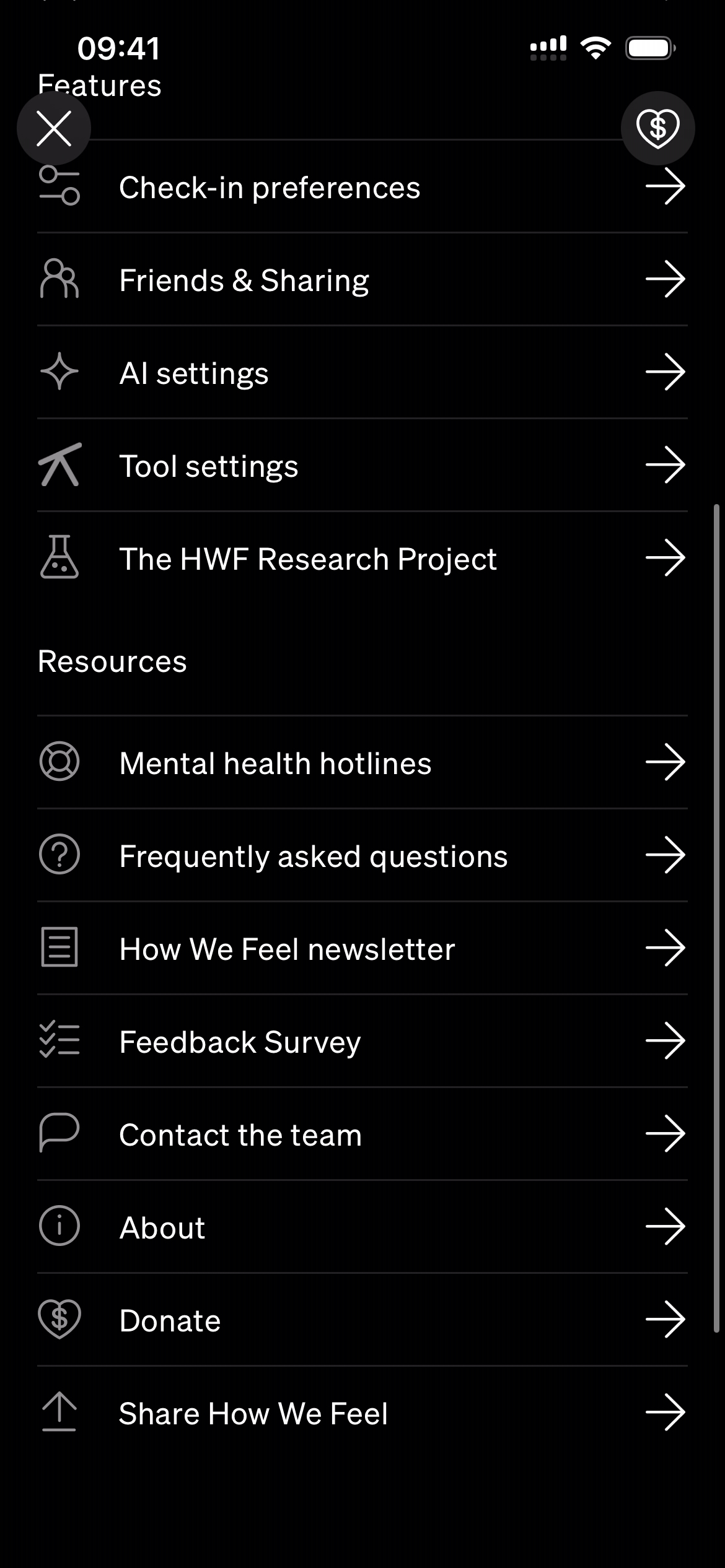Take the Feedback Survey
Viewport: 725px width, 1568px height.
pyautogui.click(x=362, y=1042)
